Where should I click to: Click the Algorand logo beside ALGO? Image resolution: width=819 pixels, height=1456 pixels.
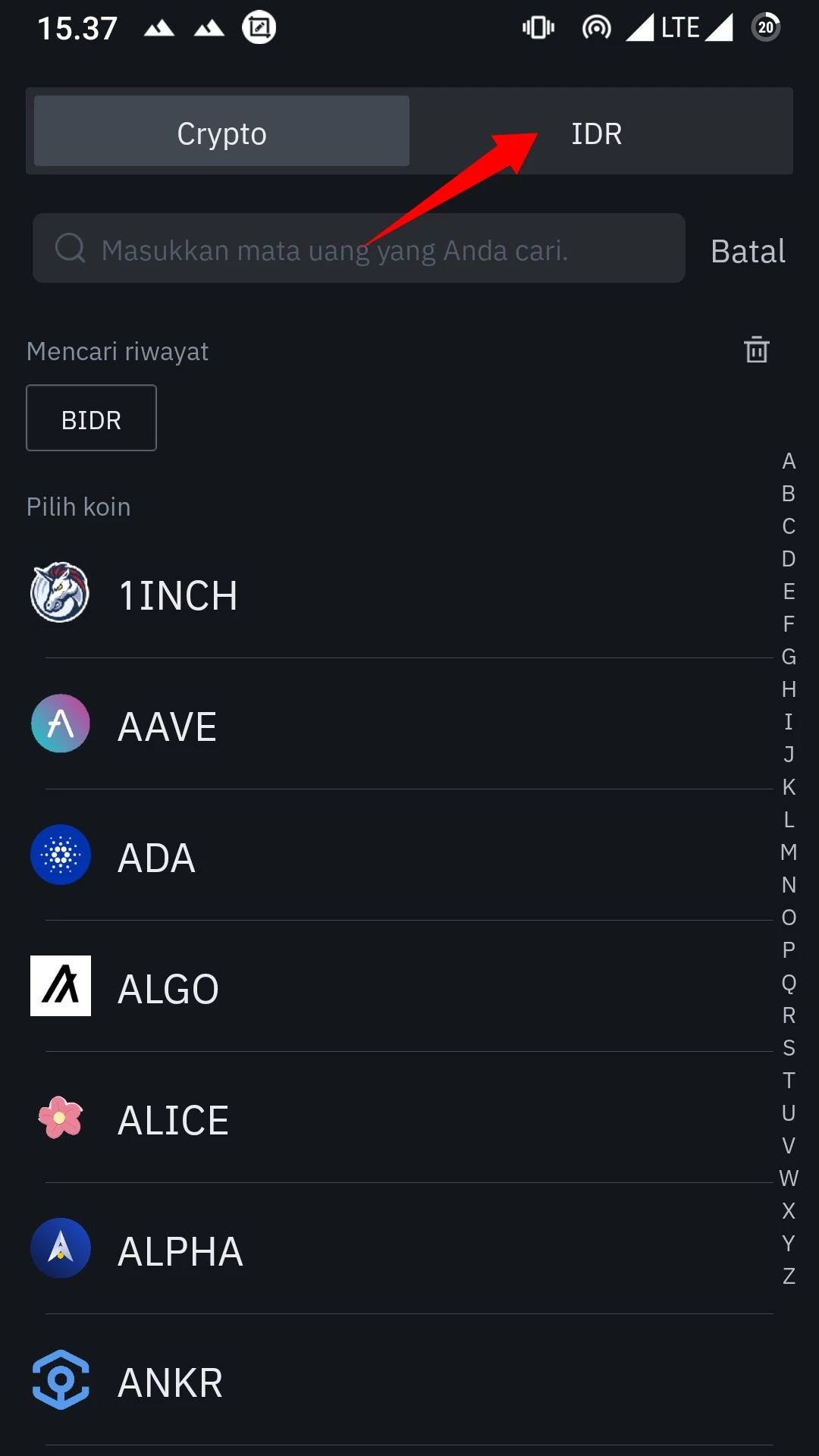coord(60,986)
